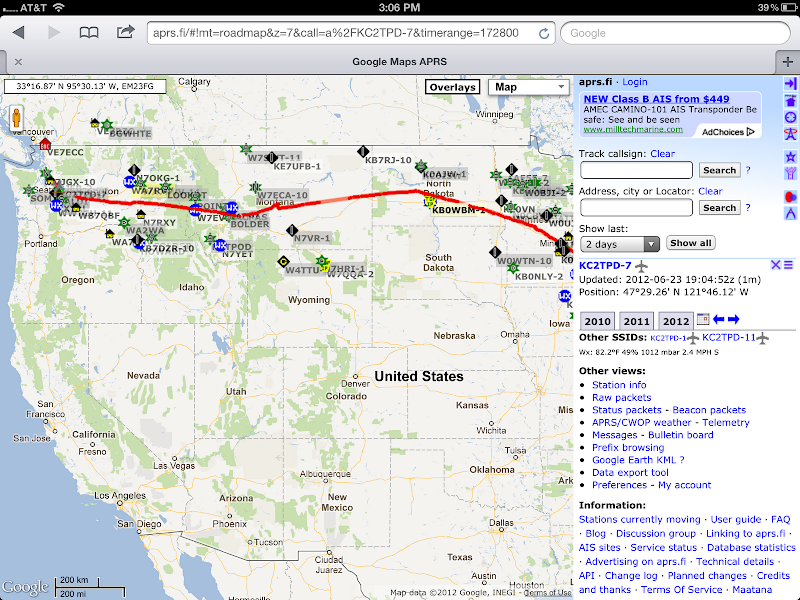Screen dimensions: 800x600
Task: Expand the Map type dropdown
Action: [529, 87]
